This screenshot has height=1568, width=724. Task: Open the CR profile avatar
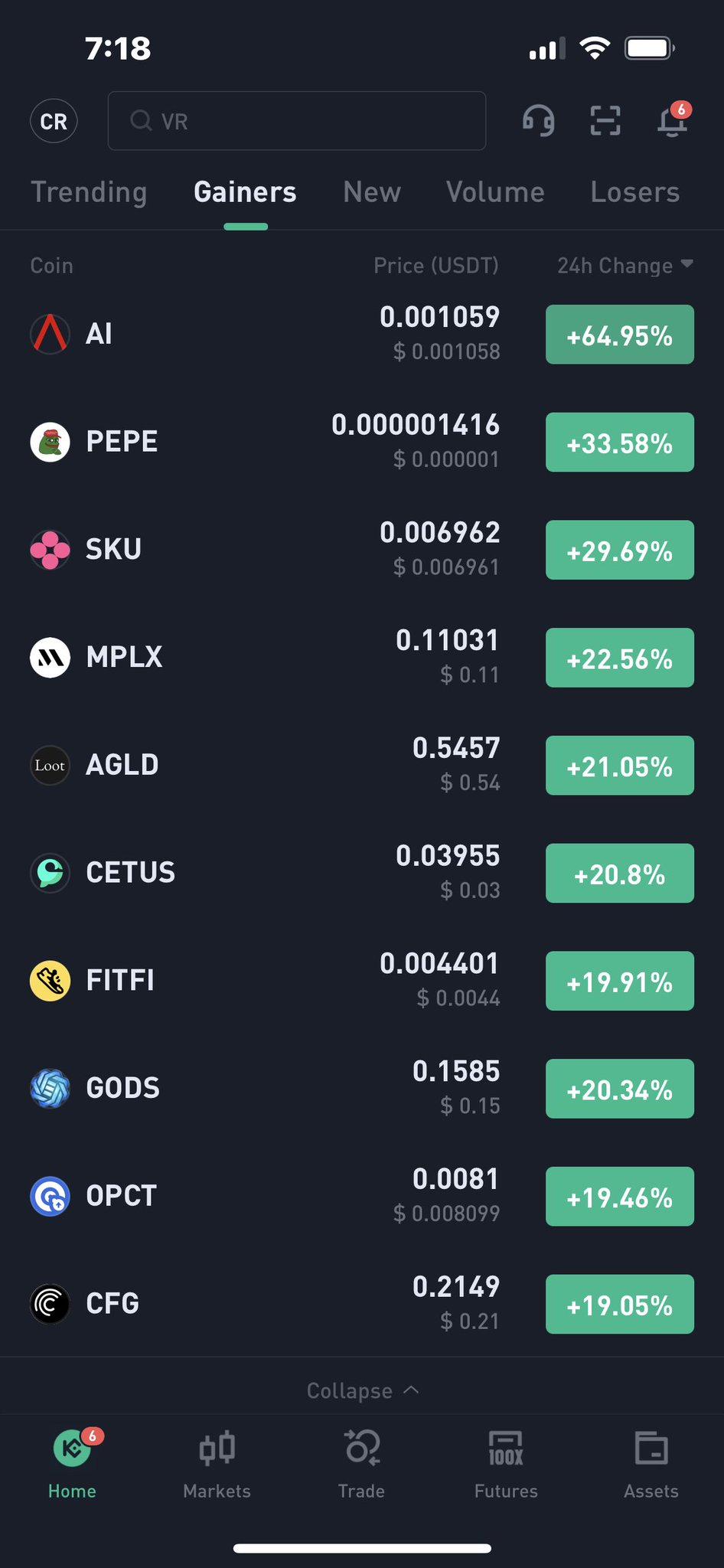point(54,121)
